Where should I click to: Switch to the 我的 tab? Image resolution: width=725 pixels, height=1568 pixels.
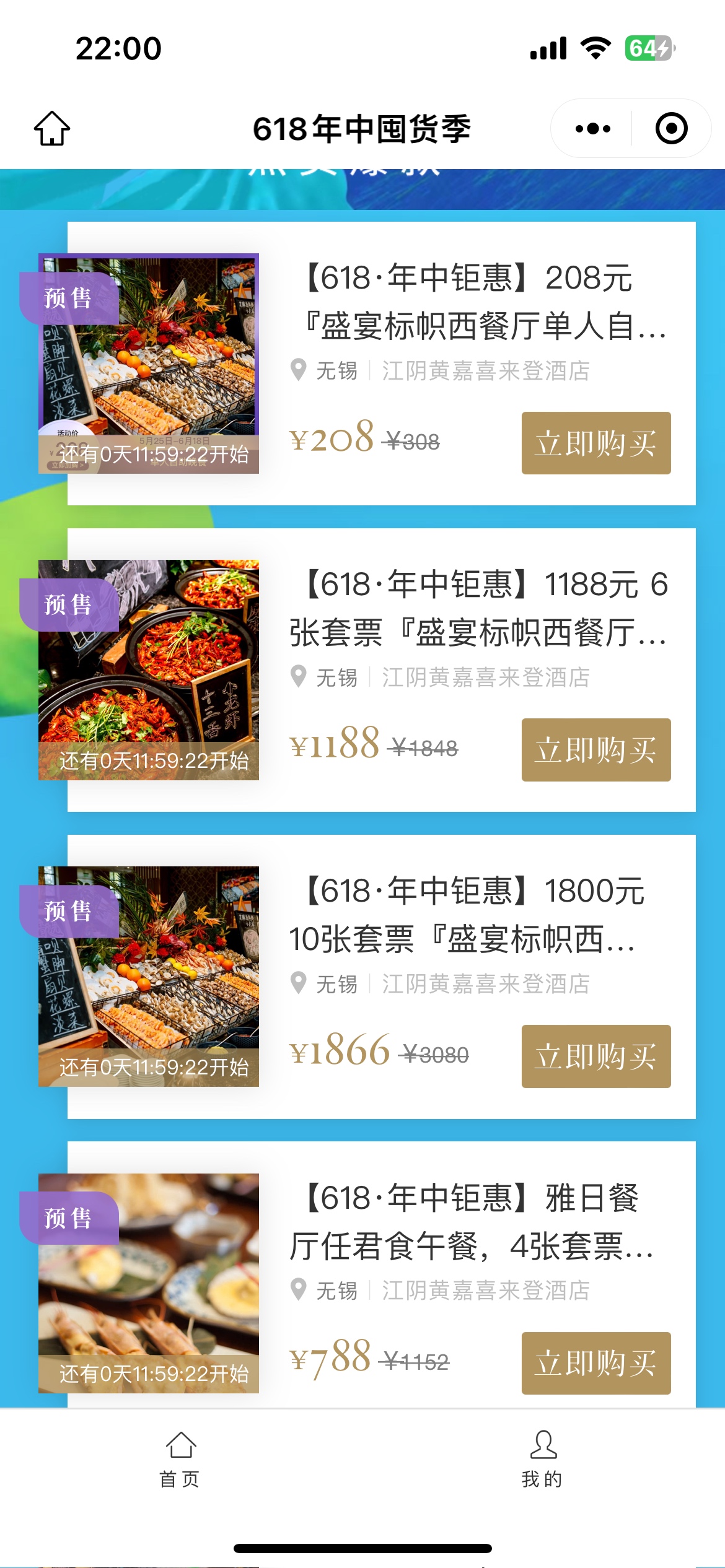tap(543, 1459)
